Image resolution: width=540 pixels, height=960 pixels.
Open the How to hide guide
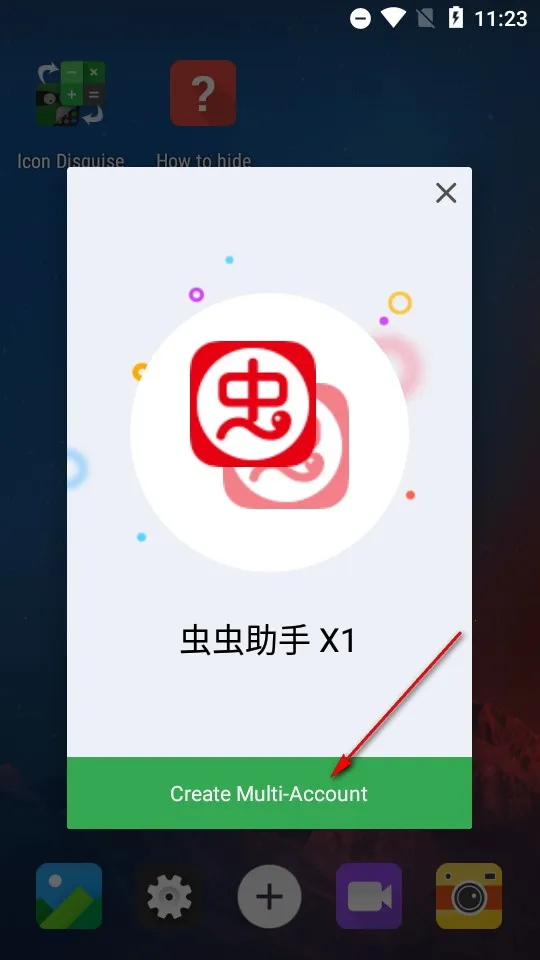(203, 93)
